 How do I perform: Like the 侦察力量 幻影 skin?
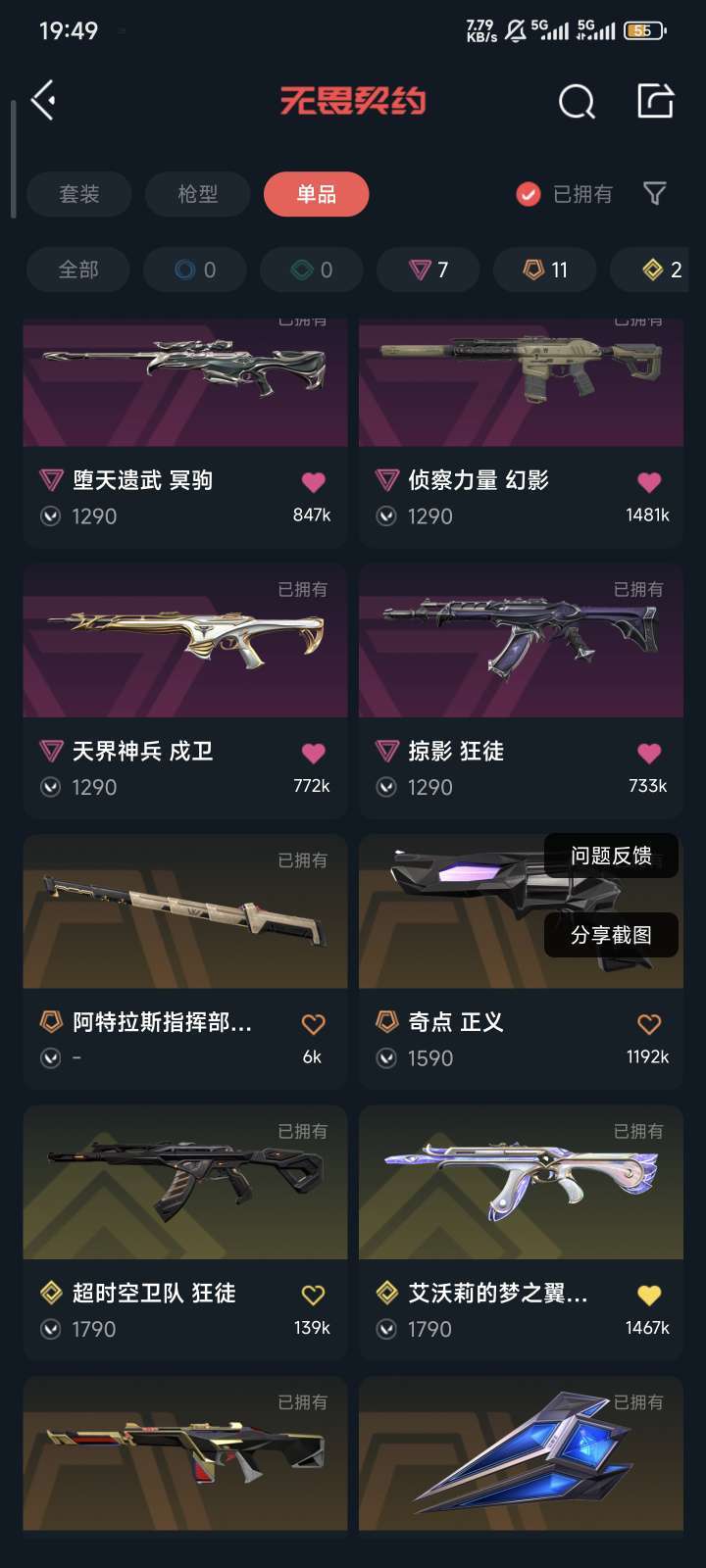tap(649, 481)
